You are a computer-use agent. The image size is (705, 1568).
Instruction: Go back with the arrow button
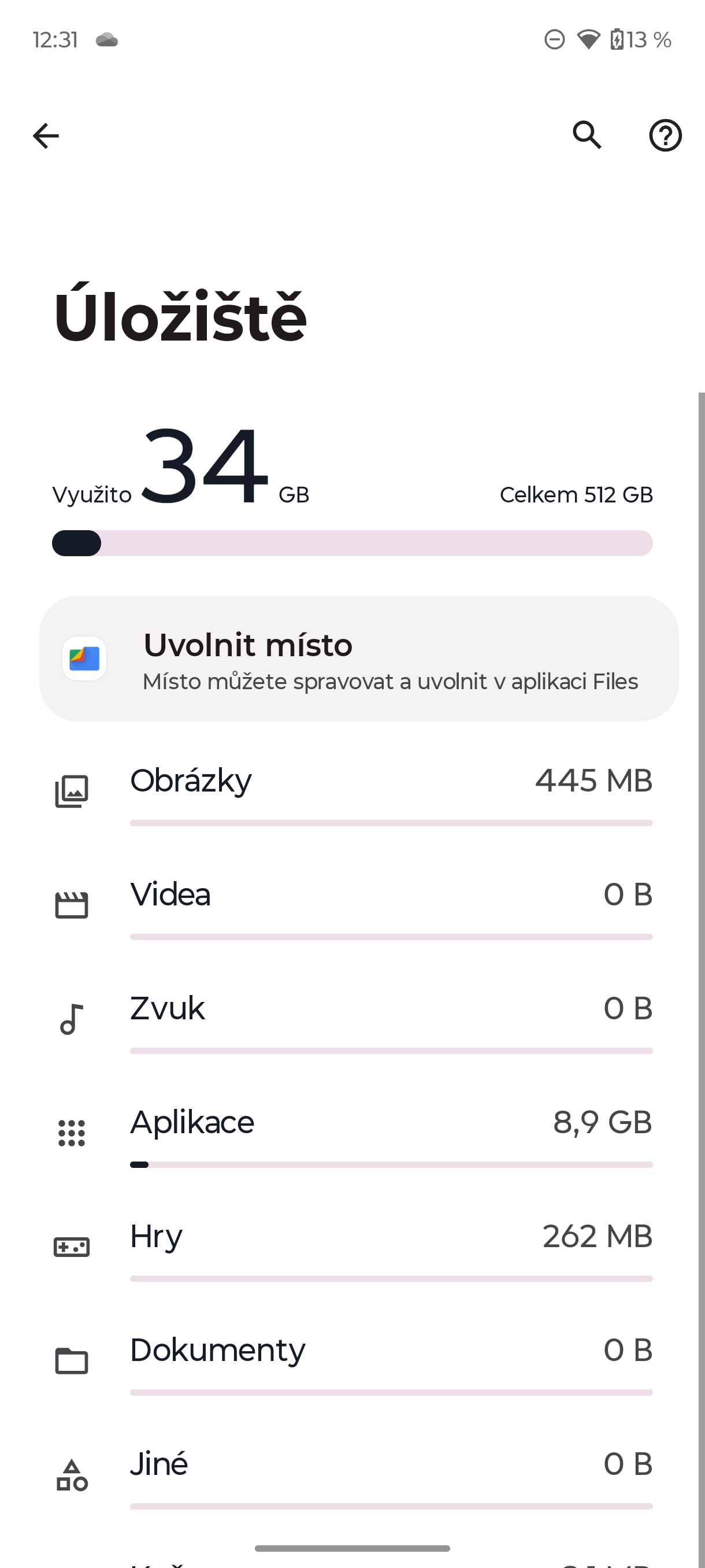click(x=46, y=135)
